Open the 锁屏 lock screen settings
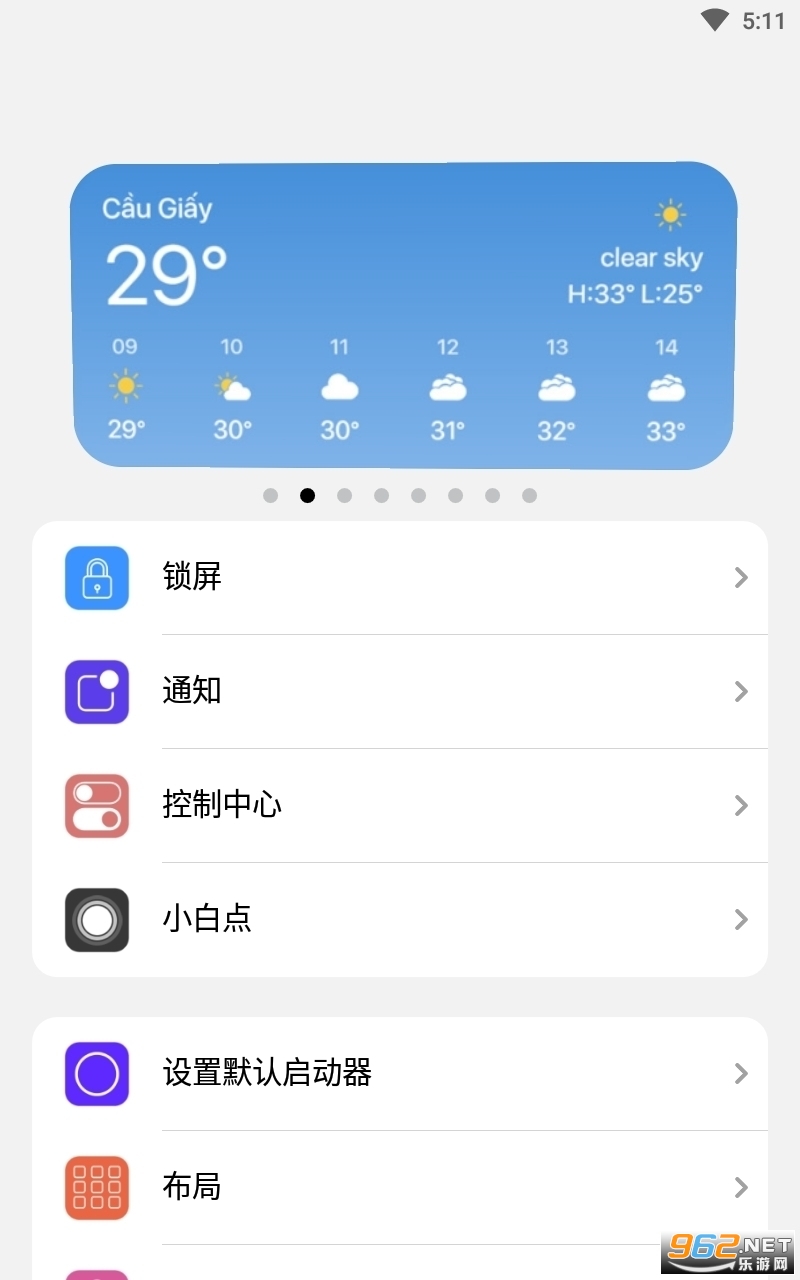This screenshot has width=800, height=1280. 400,578
